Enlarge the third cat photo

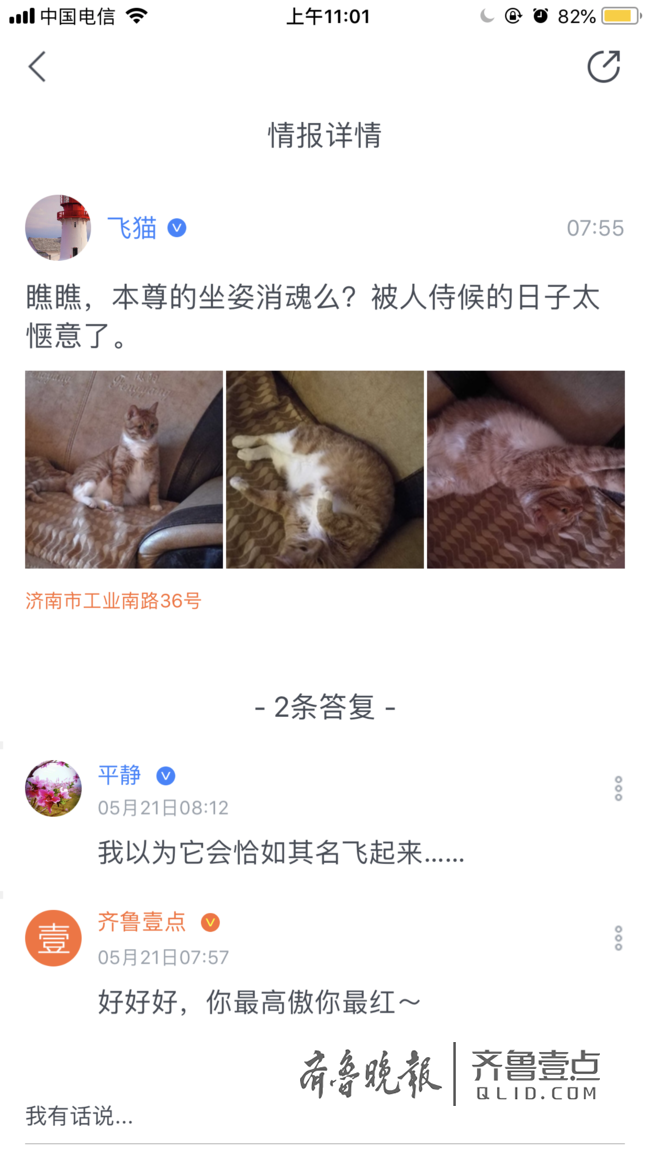click(x=526, y=469)
